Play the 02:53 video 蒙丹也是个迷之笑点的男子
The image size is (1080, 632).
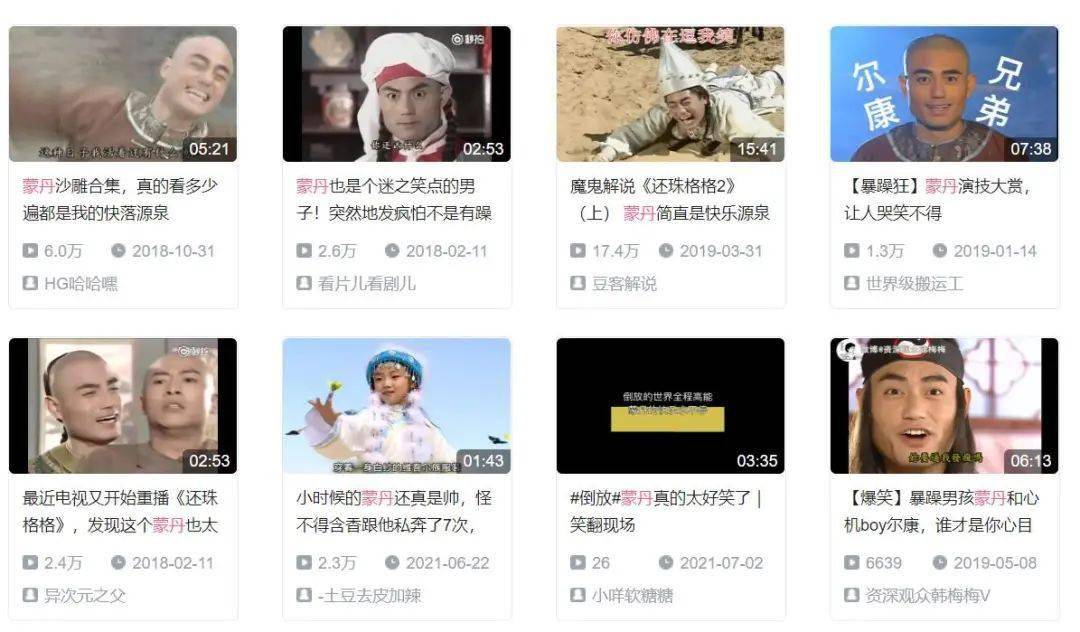point(396,94)
